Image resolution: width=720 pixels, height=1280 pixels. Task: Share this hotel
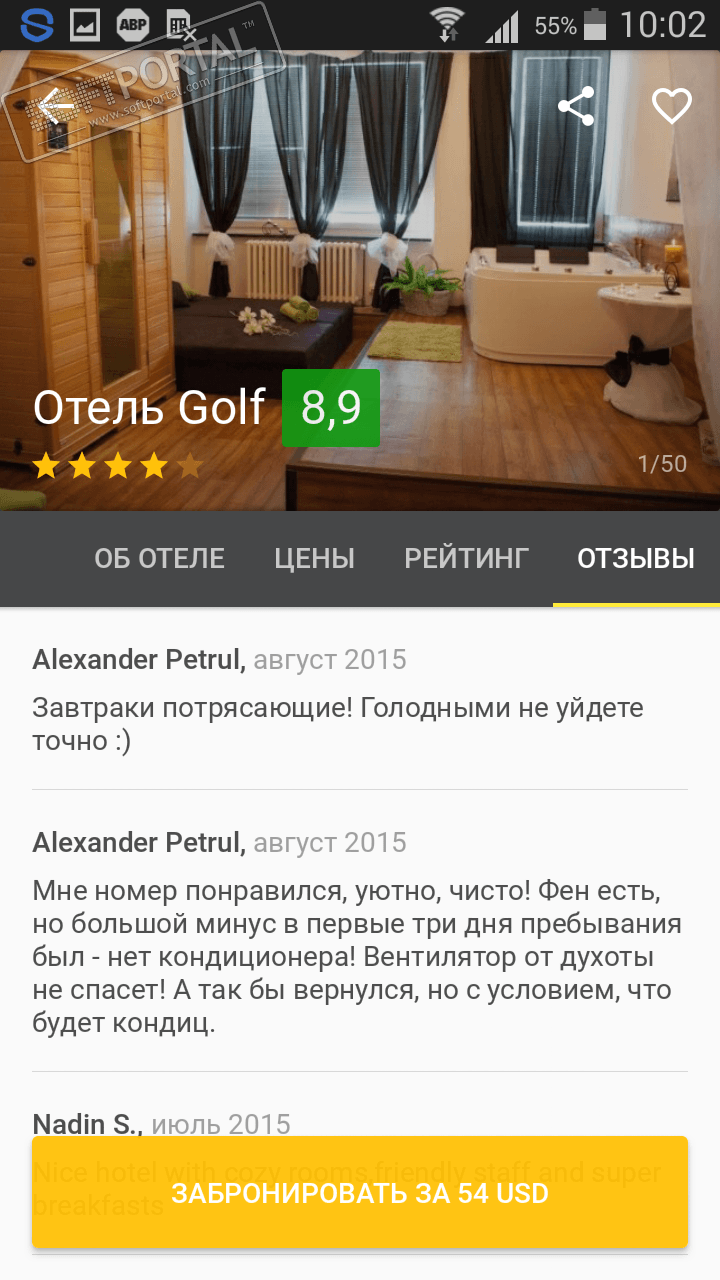click(576, 106)
